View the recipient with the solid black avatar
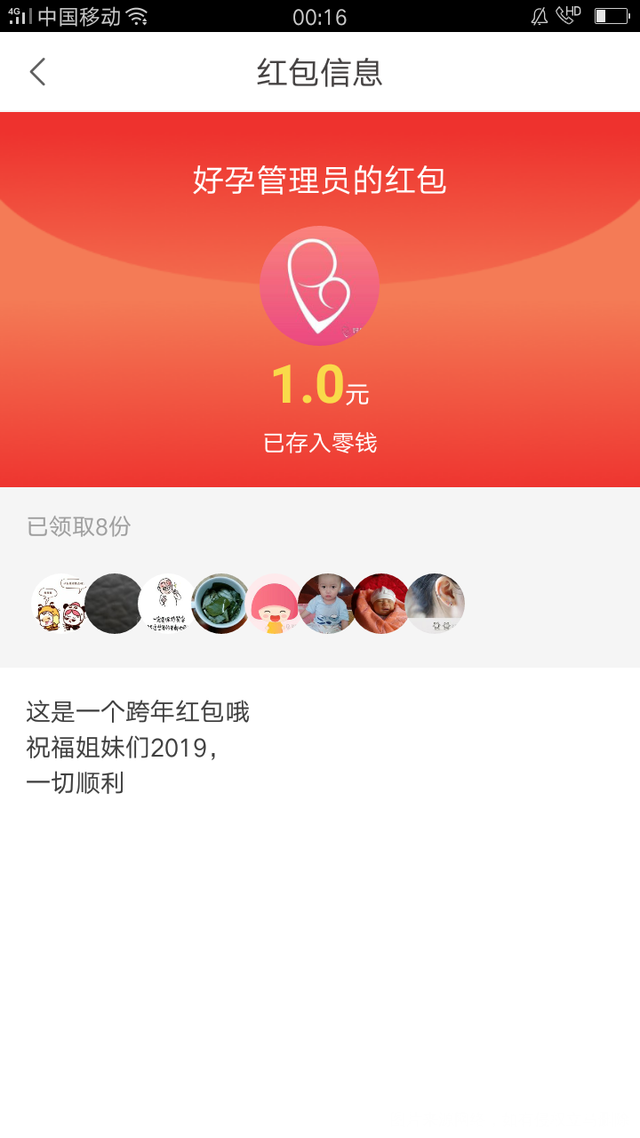Image resolution: width=640 pixels, height=1138 pixels. coord(113,604)
